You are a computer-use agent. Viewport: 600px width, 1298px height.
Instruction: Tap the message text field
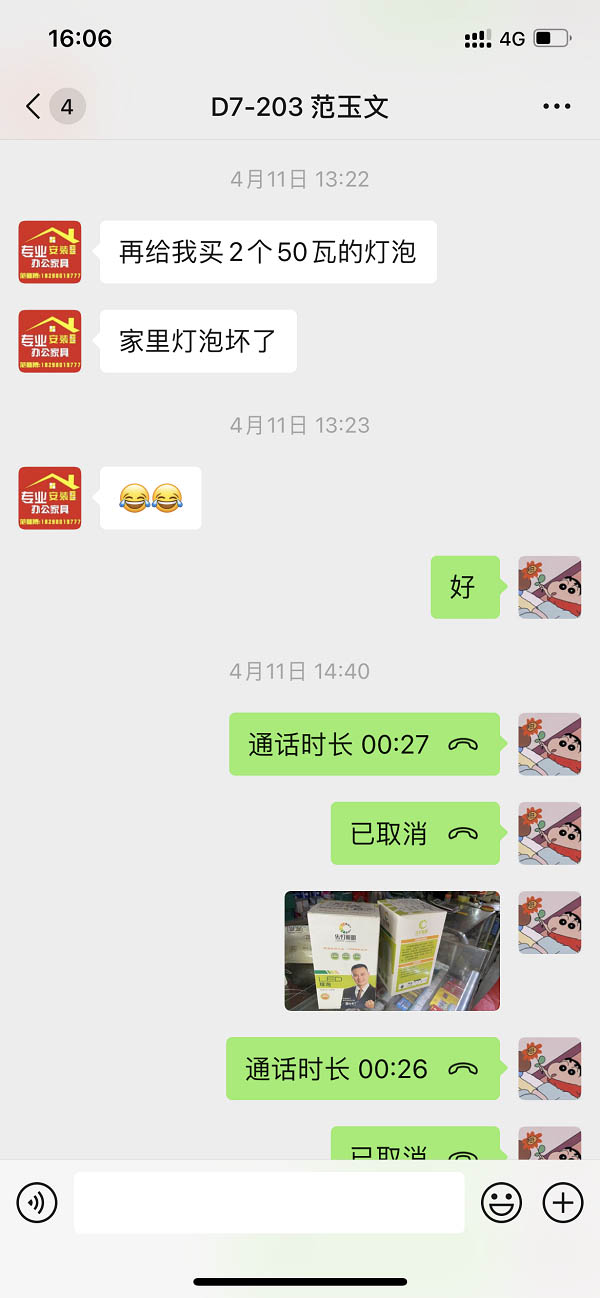pyautogui.click(x=269, y=1202)
